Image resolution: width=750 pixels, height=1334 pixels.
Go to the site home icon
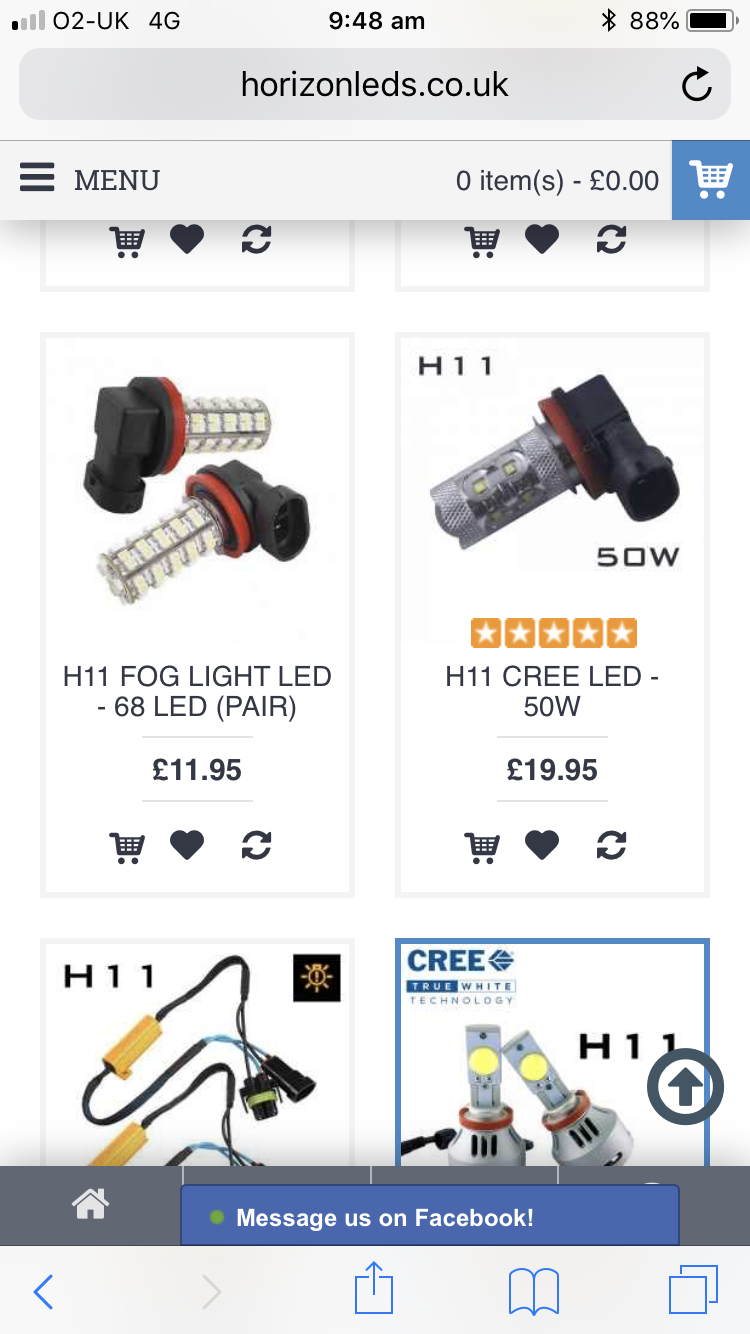90,1205
